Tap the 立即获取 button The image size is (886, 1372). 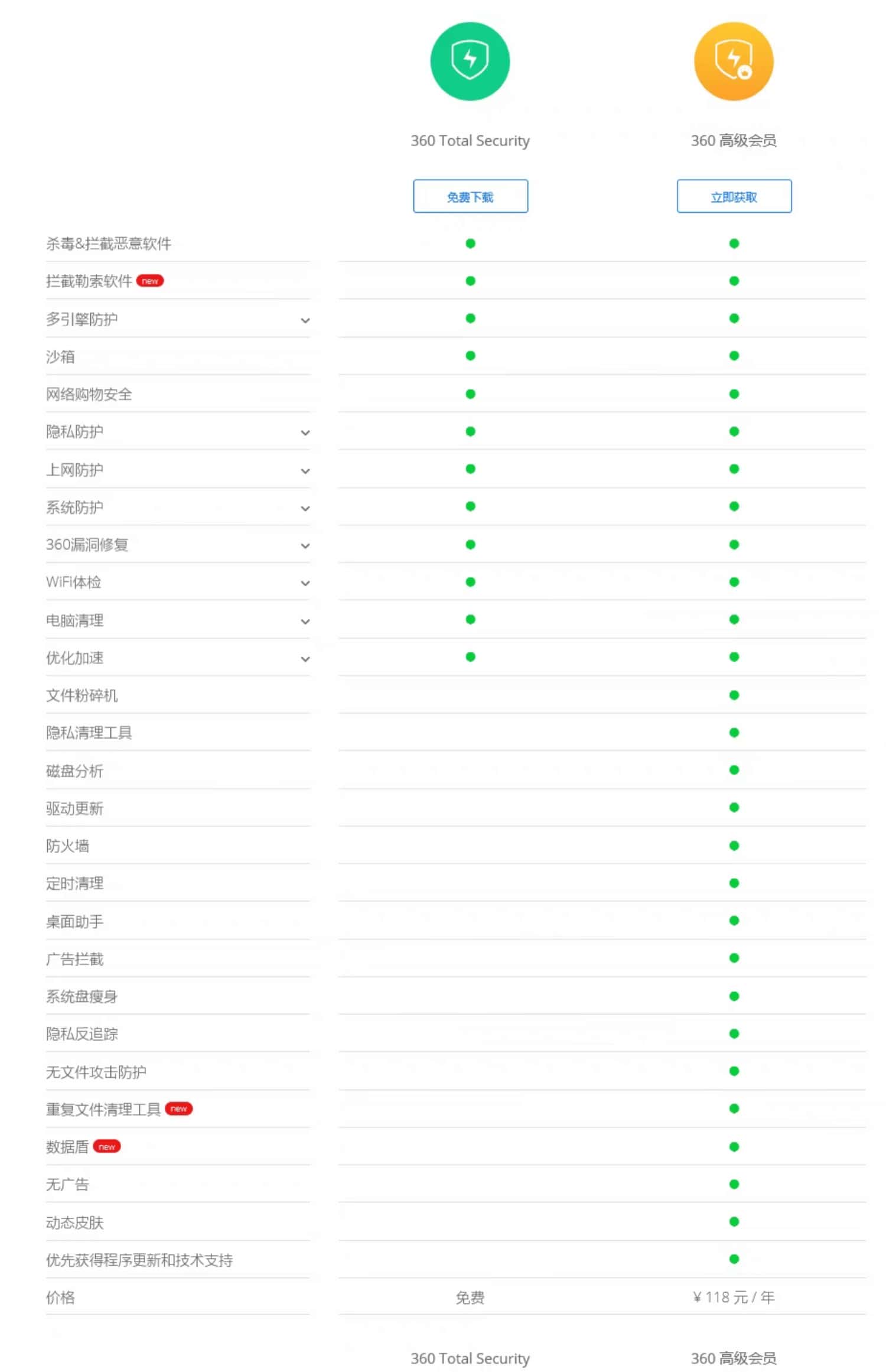pyautogui.click(x=734, y=196)
